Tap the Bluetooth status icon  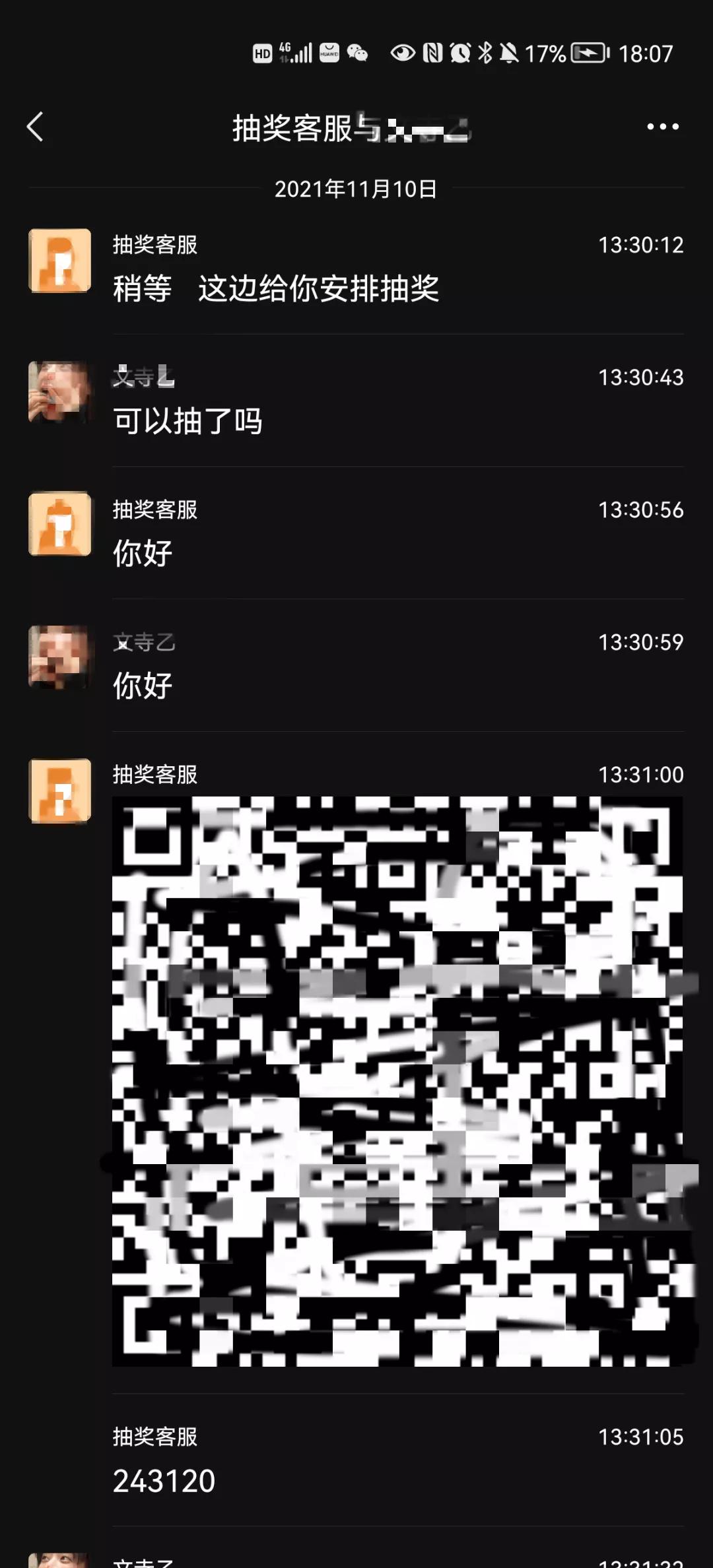(487, 53)
